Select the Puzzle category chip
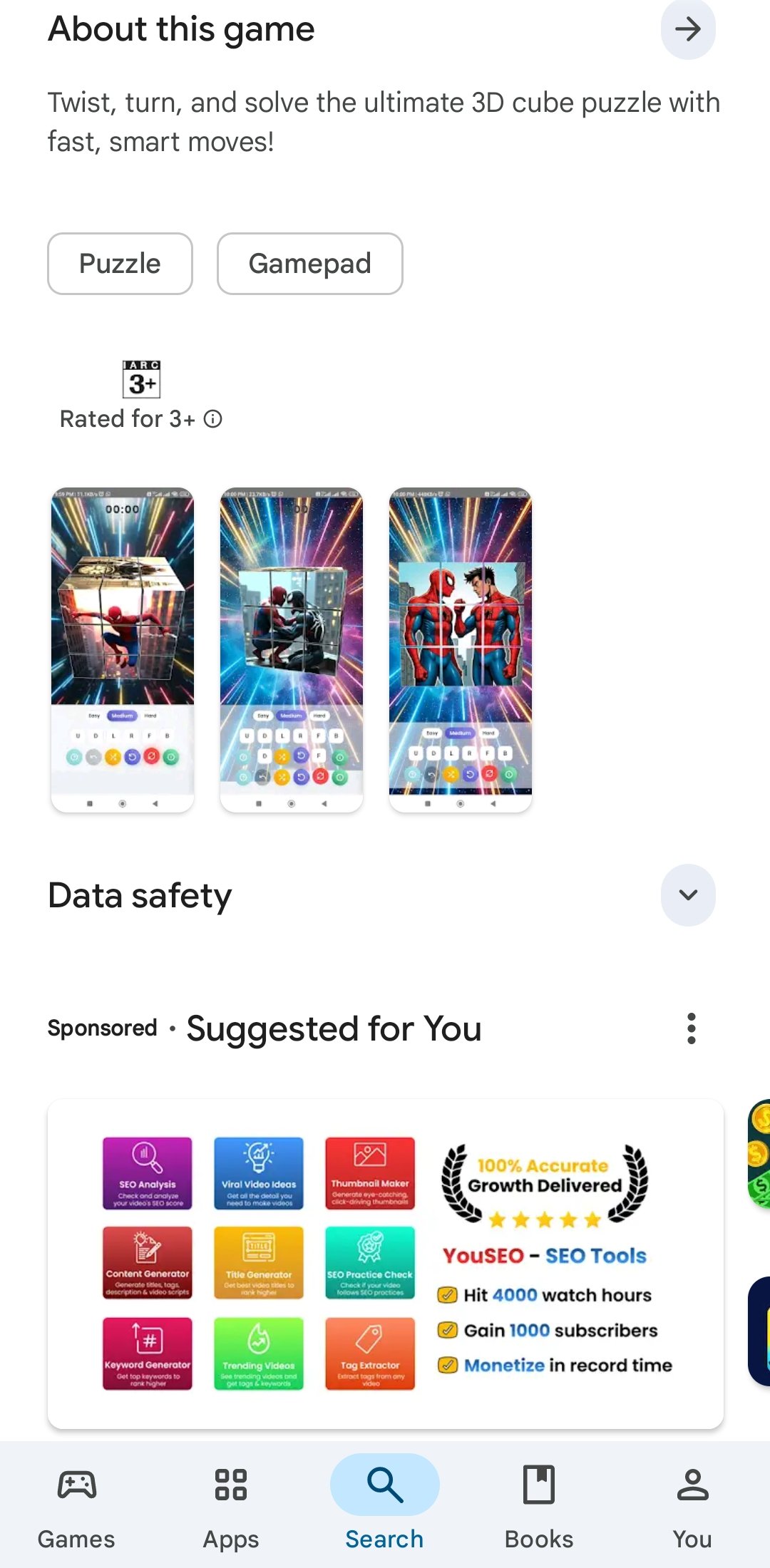Viewport: 770px width, 1568px height. (x=120, y=264)
